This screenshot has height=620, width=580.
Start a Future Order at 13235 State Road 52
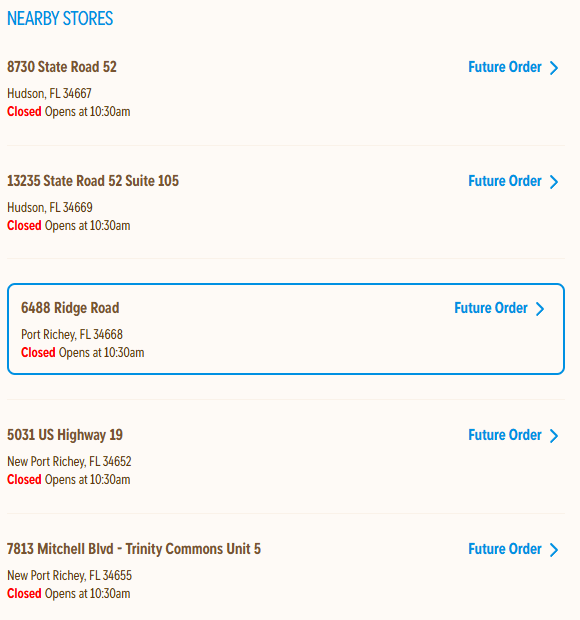tap(513, 181)
